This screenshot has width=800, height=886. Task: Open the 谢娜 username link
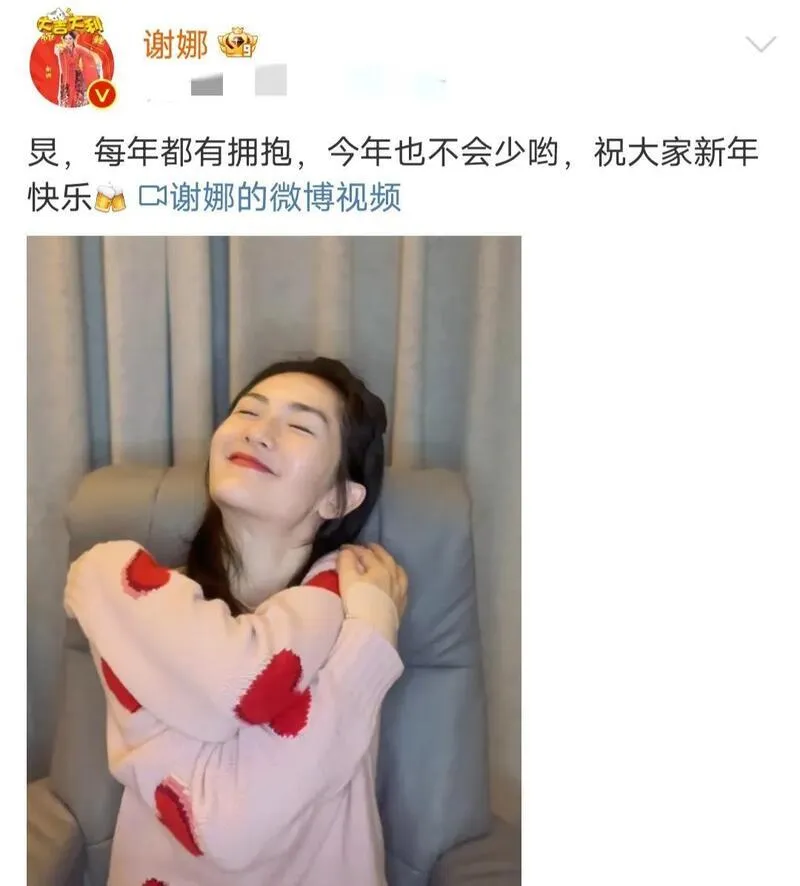[x=174, y=43]
